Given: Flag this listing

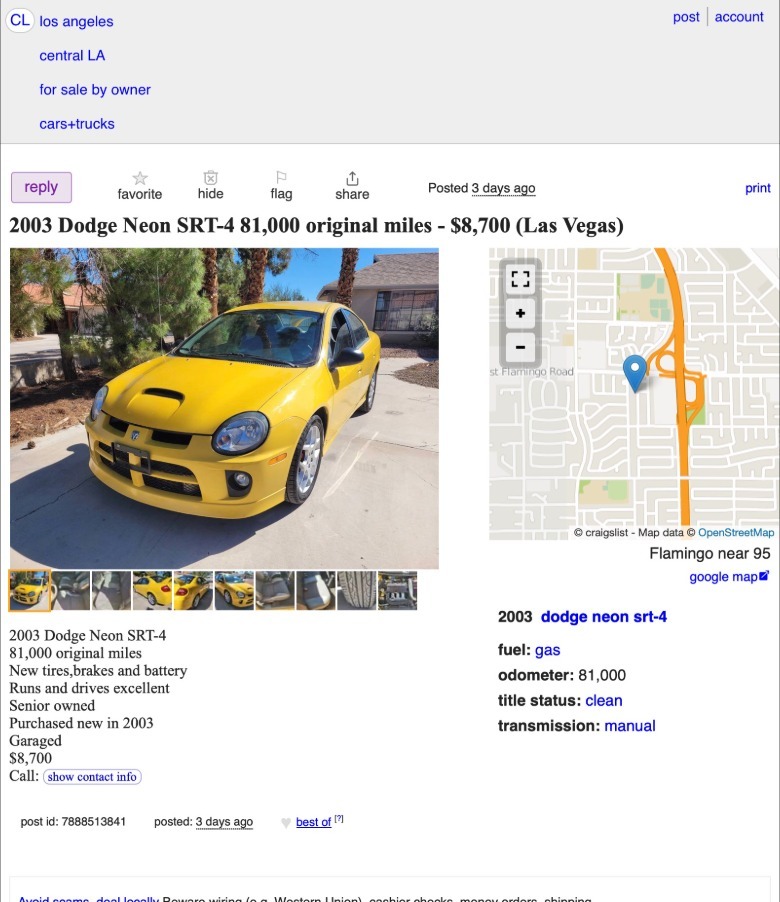Looking at the screenshot, I should (281, 185).
